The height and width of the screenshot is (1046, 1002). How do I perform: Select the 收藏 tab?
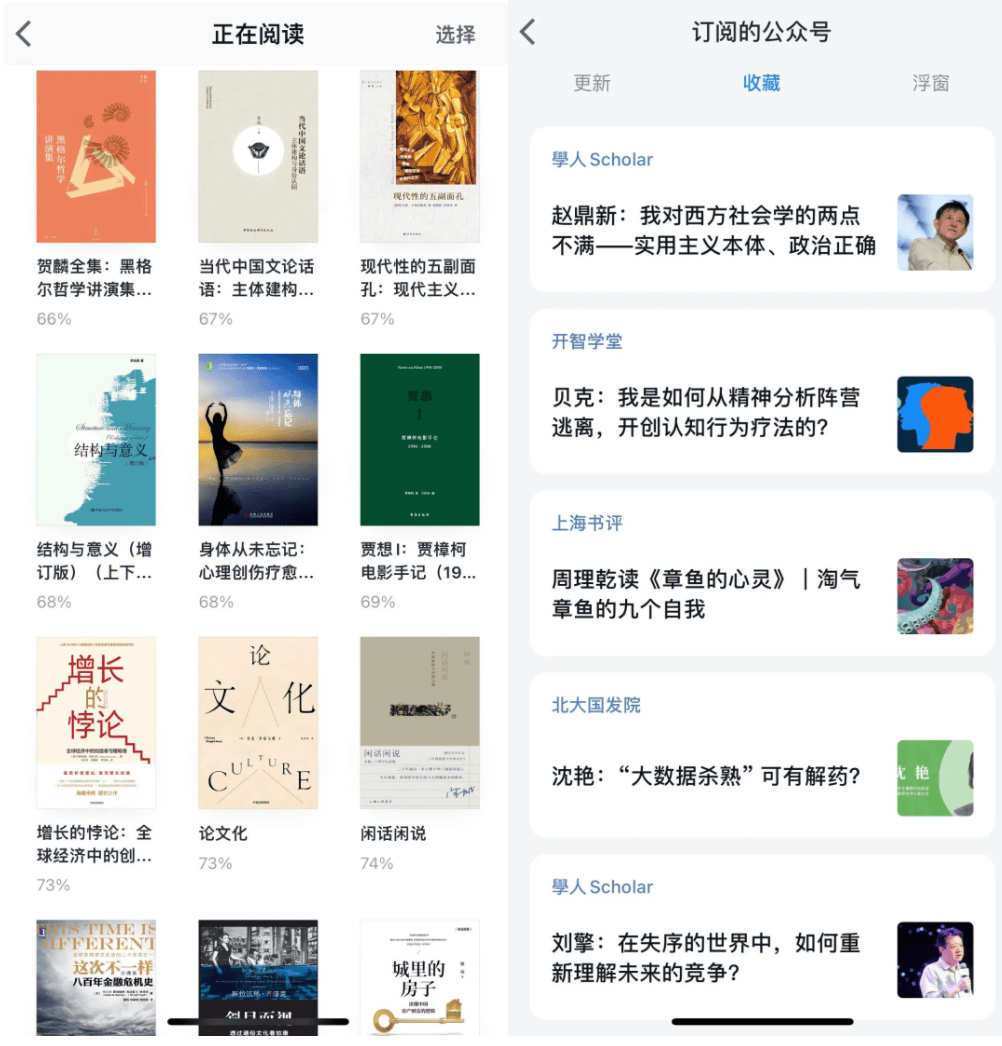[761, 83]
